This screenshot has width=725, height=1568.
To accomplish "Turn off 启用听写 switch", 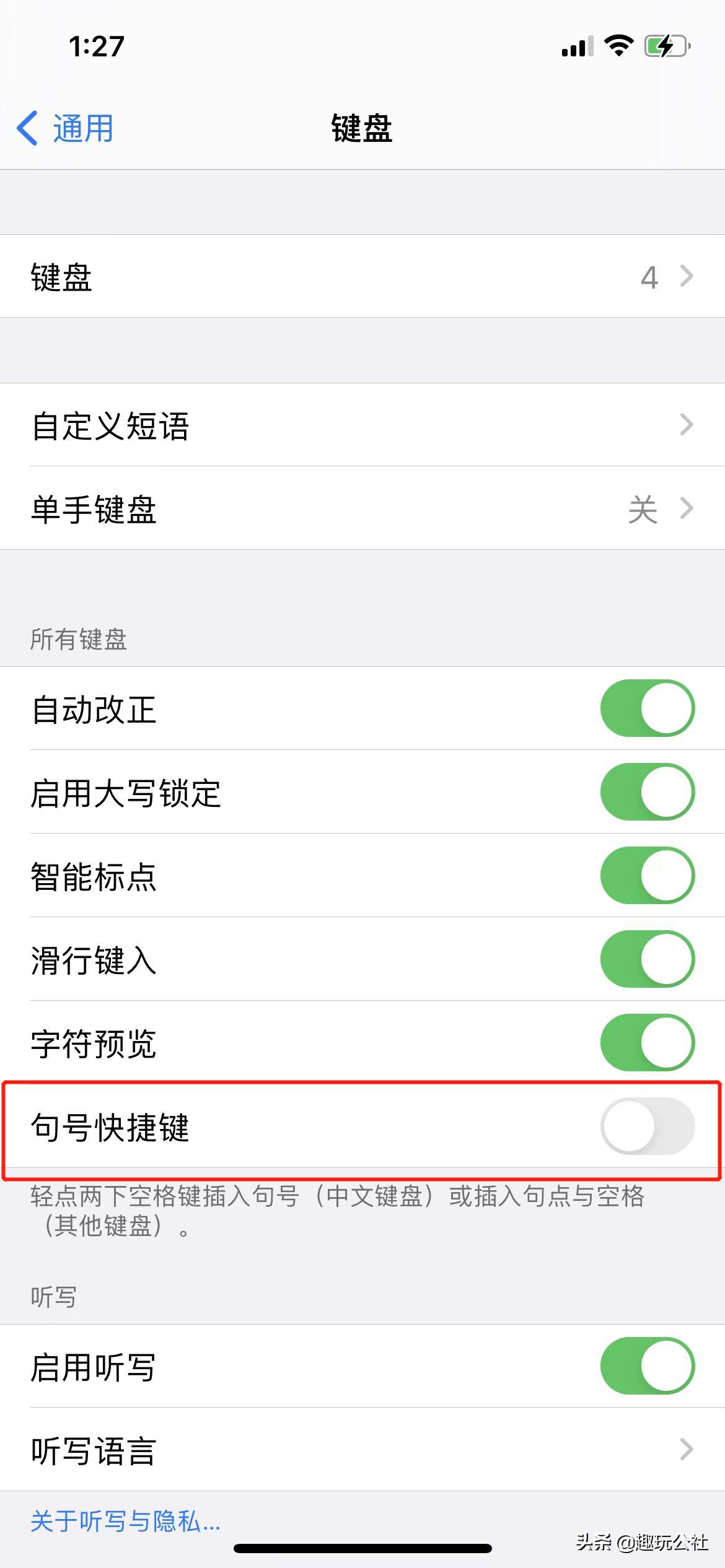I will 647,1366.
